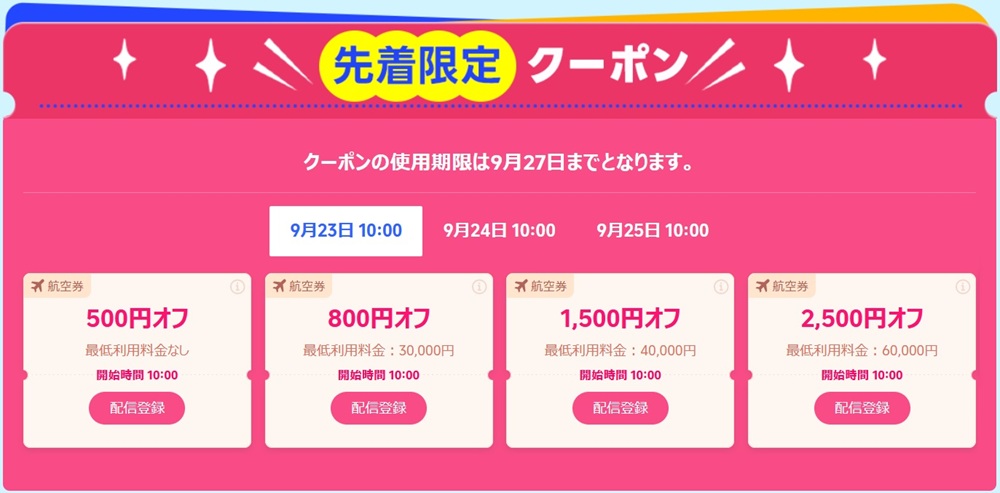This screenshot has height=493, width=1000.
Task: Switch to the 9月24日 10:00 tab
Action: pos(499,231)
